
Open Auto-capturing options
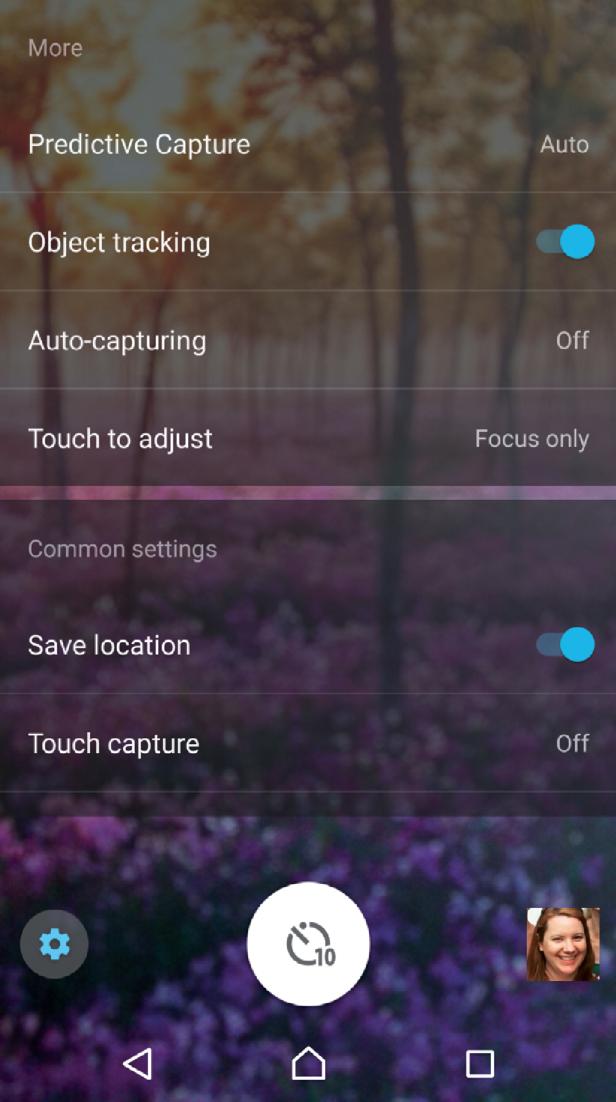pos(308,340)
